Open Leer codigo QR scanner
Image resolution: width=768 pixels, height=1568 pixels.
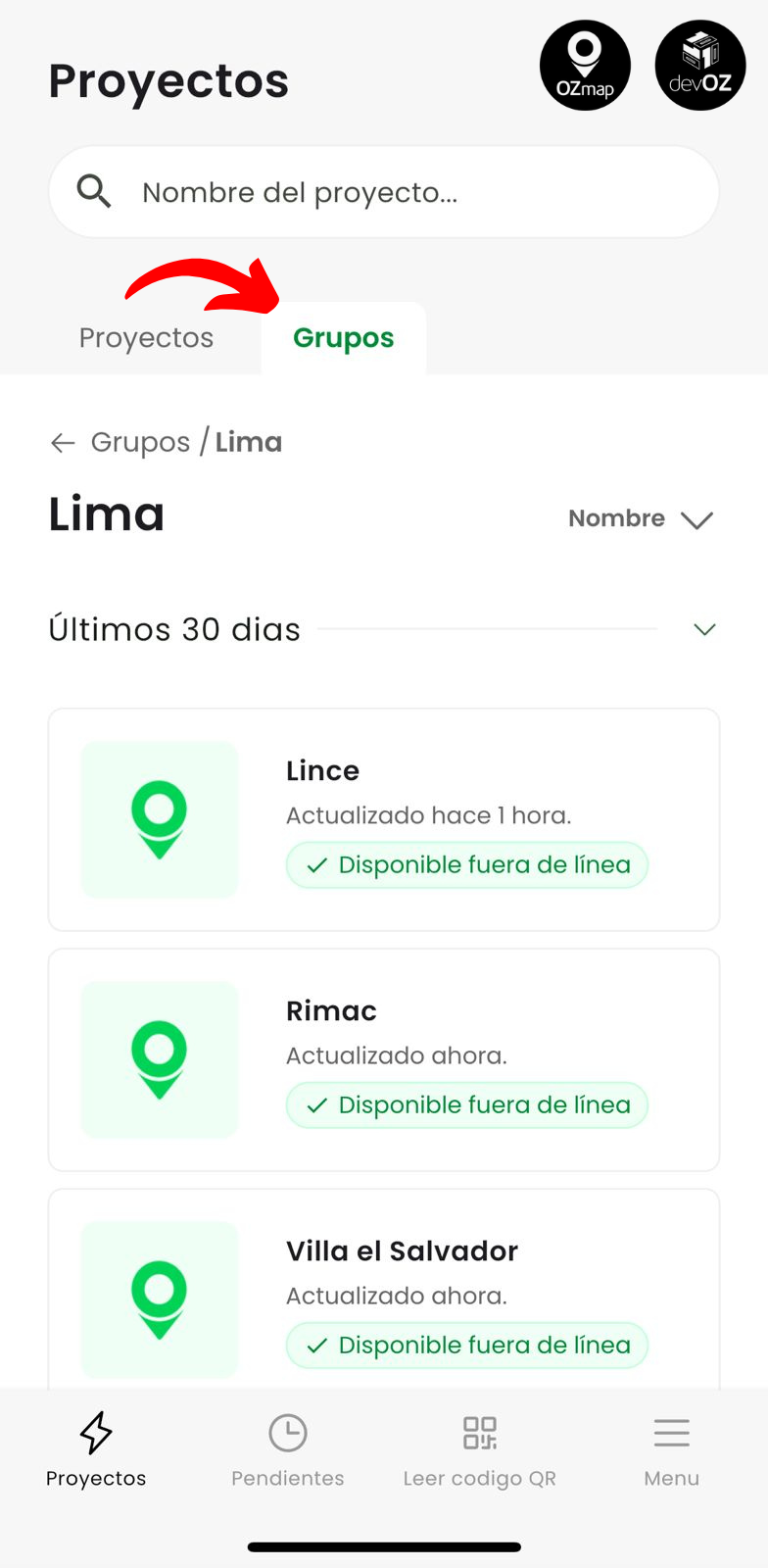tap(480, 1450)
